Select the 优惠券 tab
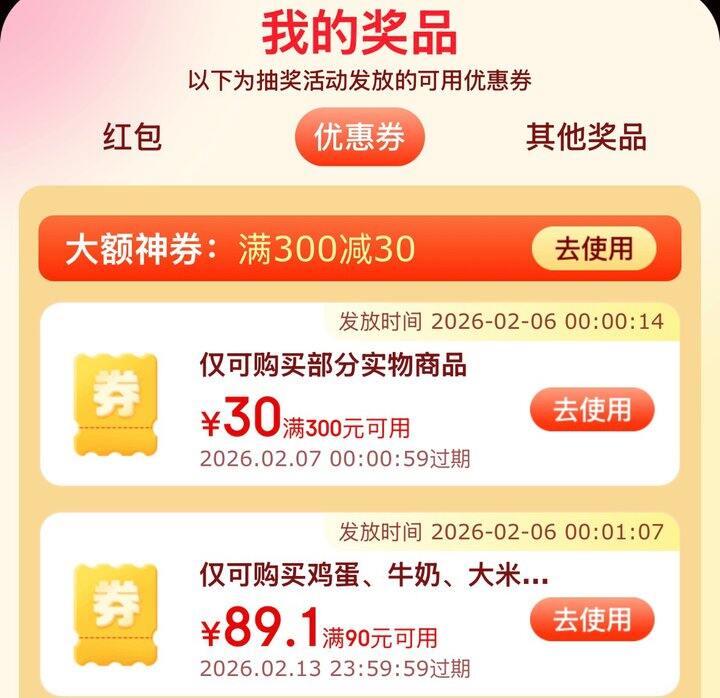The image size is (720, 698). point(359,137)
